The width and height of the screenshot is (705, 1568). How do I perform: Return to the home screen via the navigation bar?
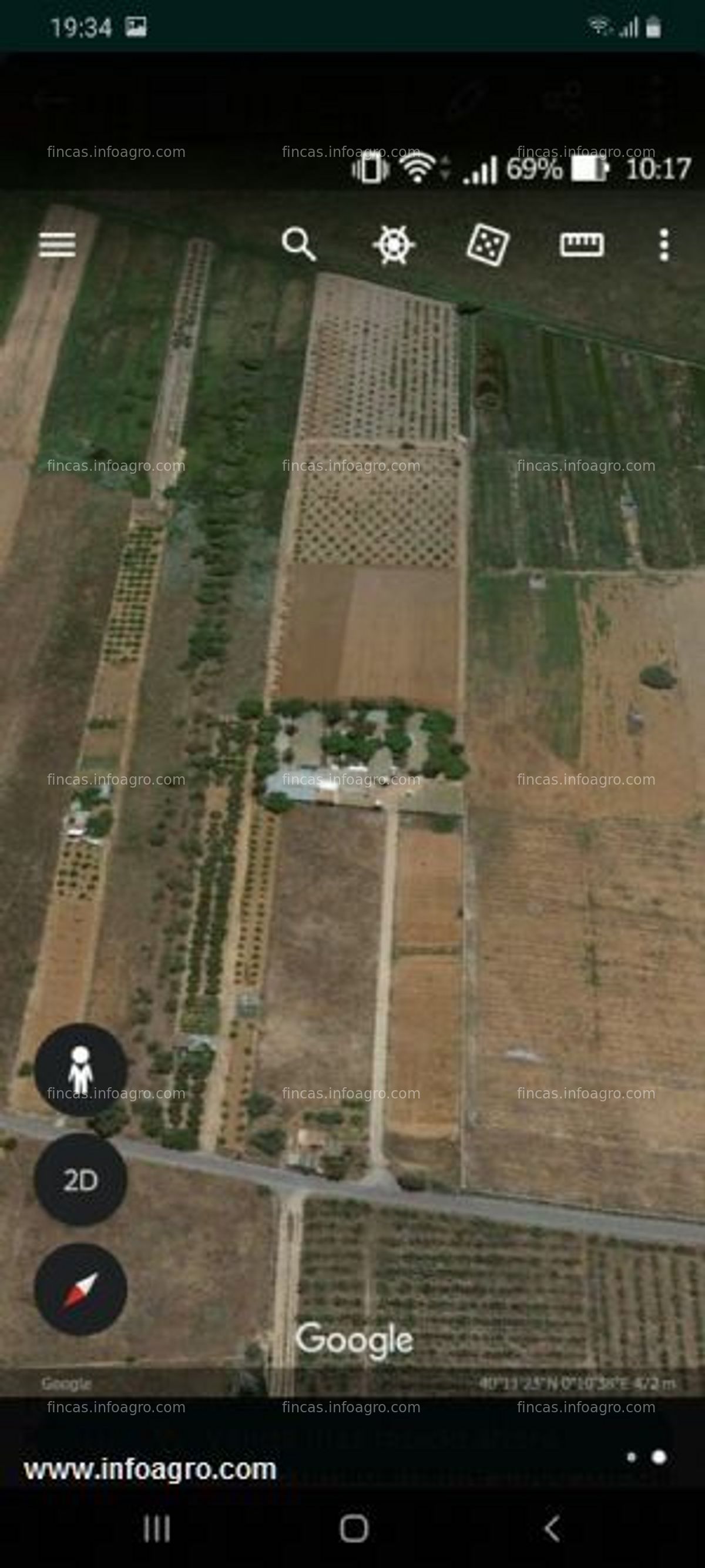(354, 1529)
